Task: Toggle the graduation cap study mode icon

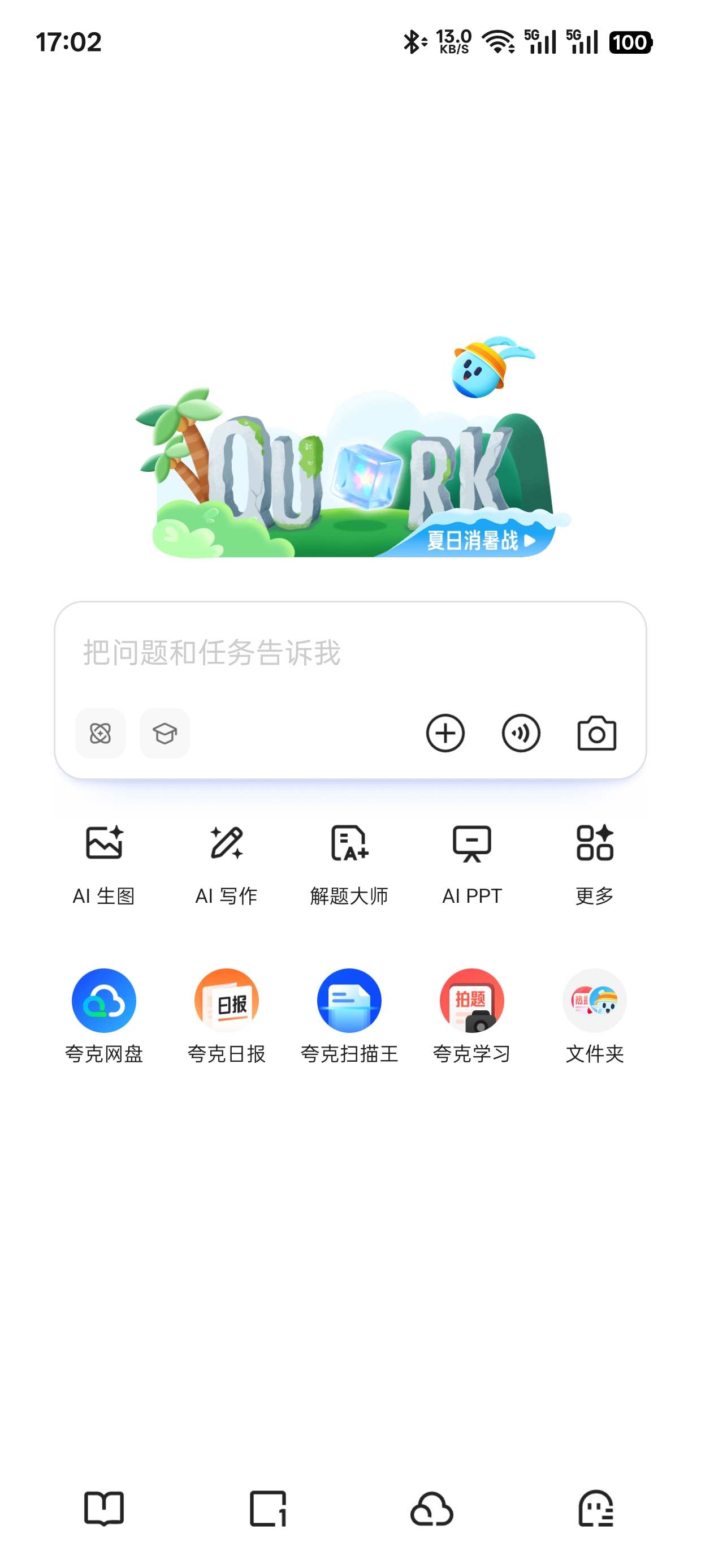Action: point(165,733)
